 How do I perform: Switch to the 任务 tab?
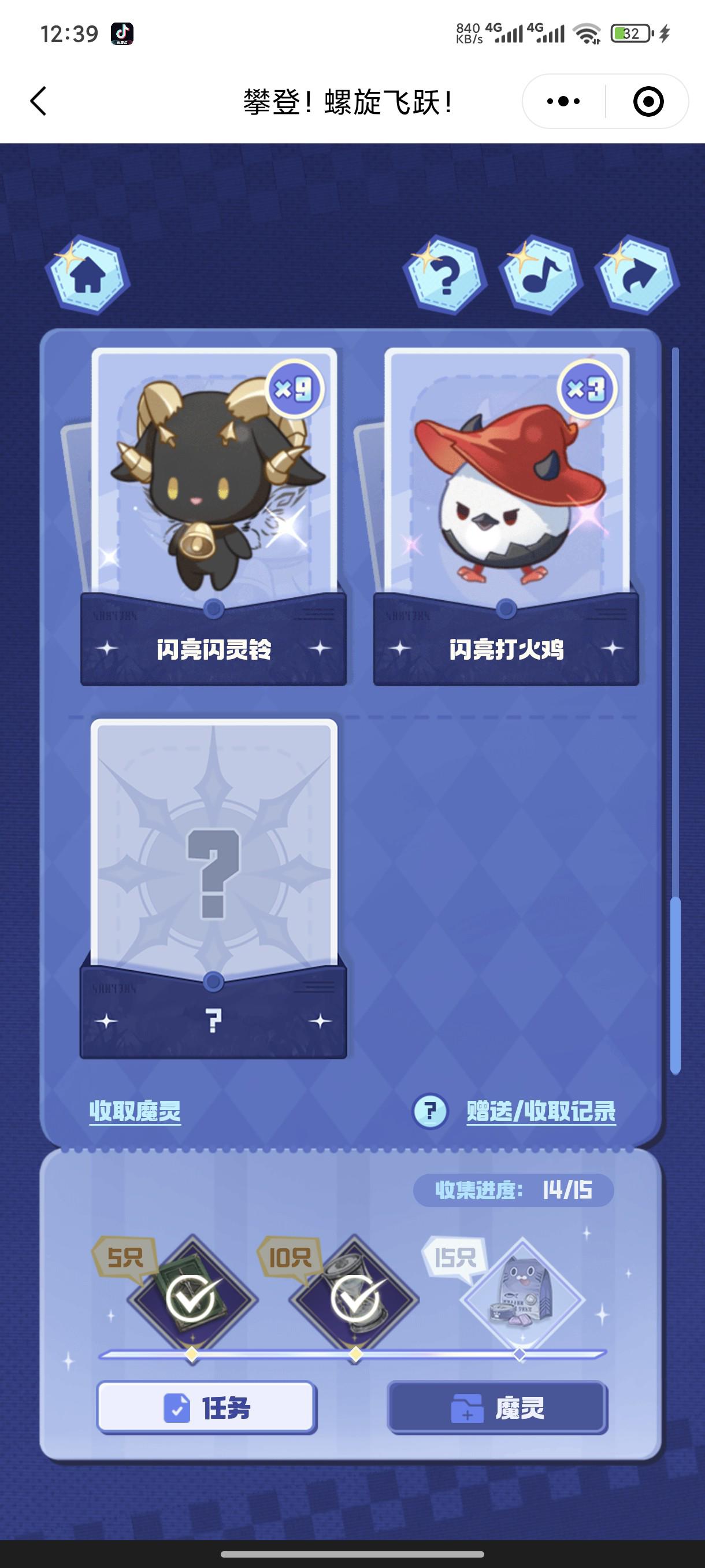[x=206, y=1408]
